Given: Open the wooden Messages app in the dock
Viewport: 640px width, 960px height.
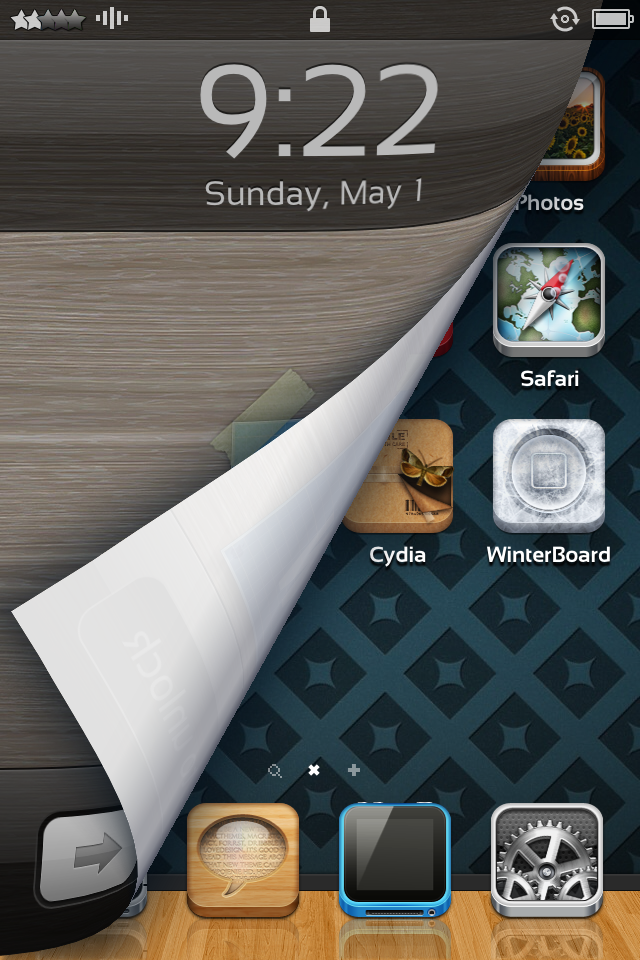Looking at the screenshot, I should [243, 858].
